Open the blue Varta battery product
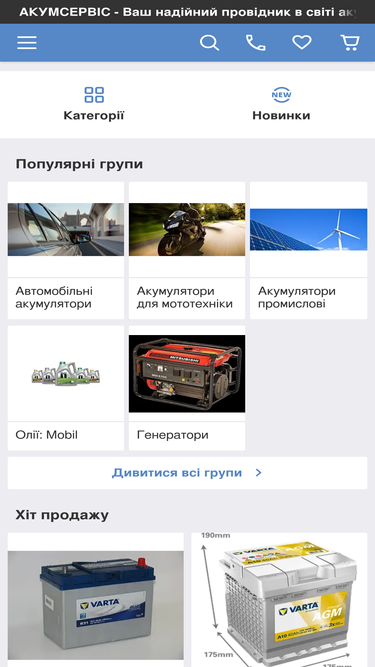 click(x=96, y=600)
